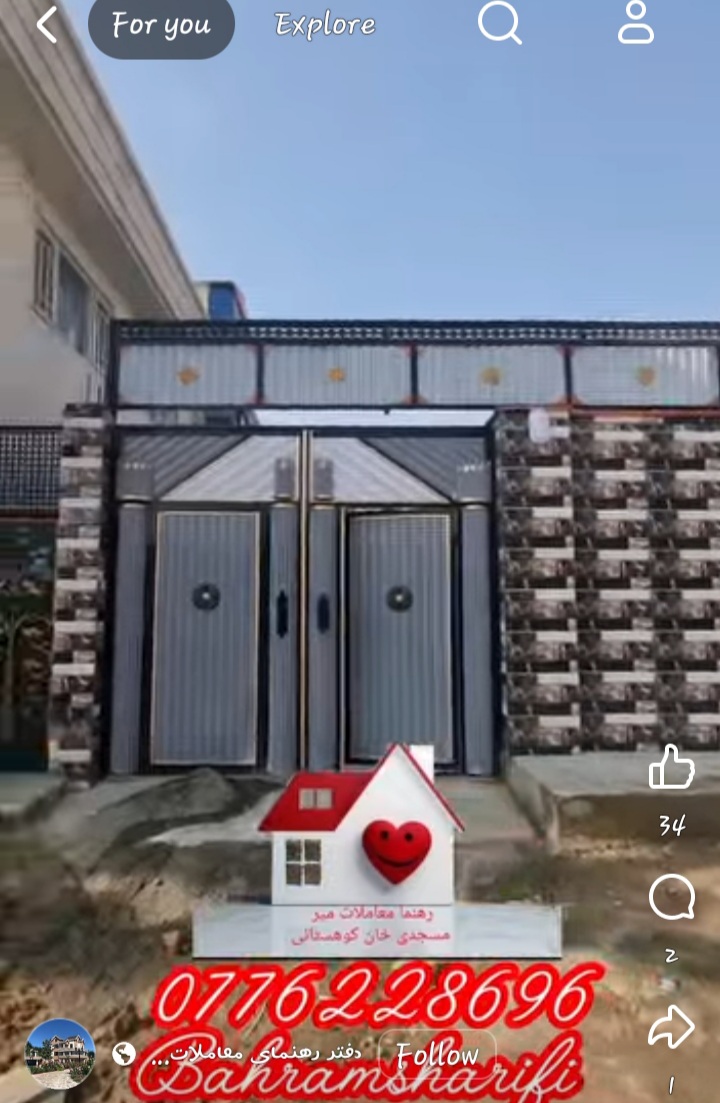Switch to the Explore tab
This screenshot has height=1103, width=720.
point(325,25)
